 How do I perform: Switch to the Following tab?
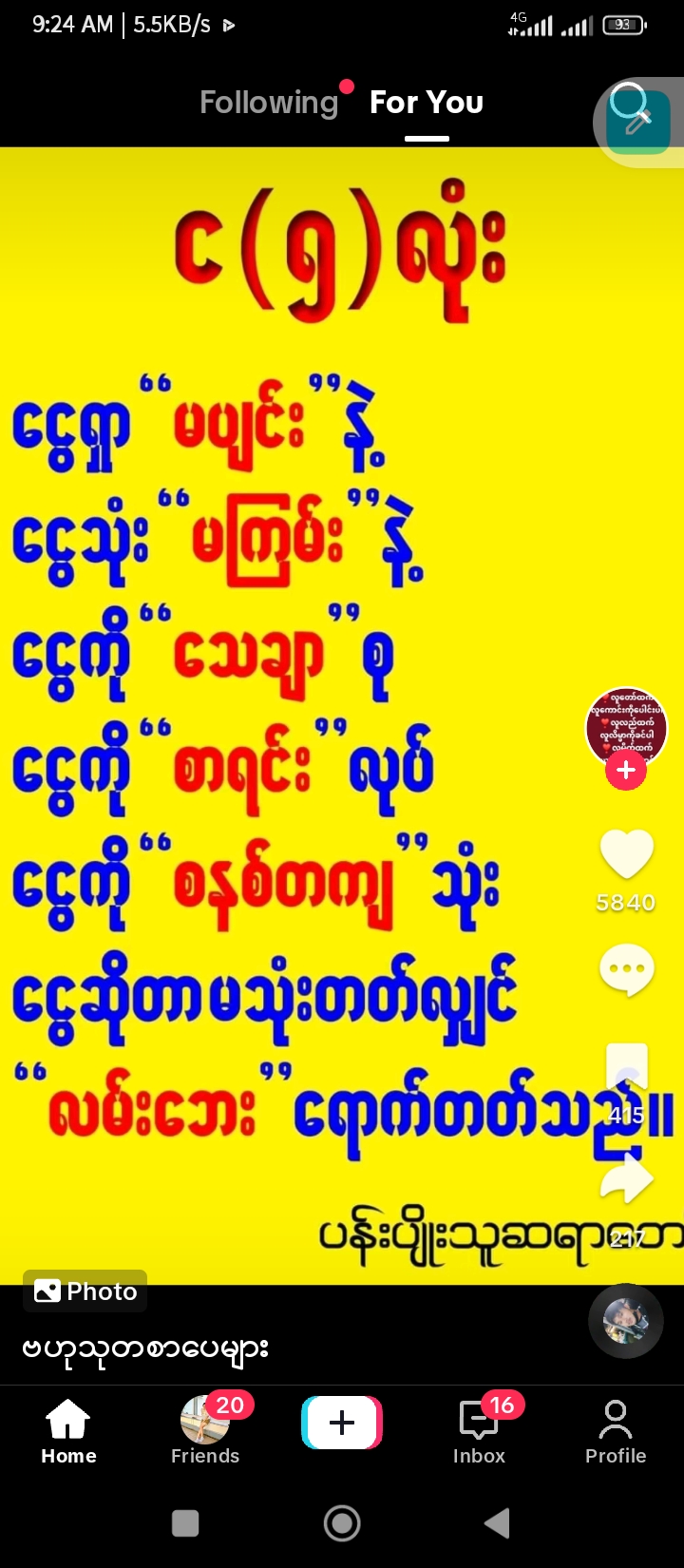[x=269, y=103]
